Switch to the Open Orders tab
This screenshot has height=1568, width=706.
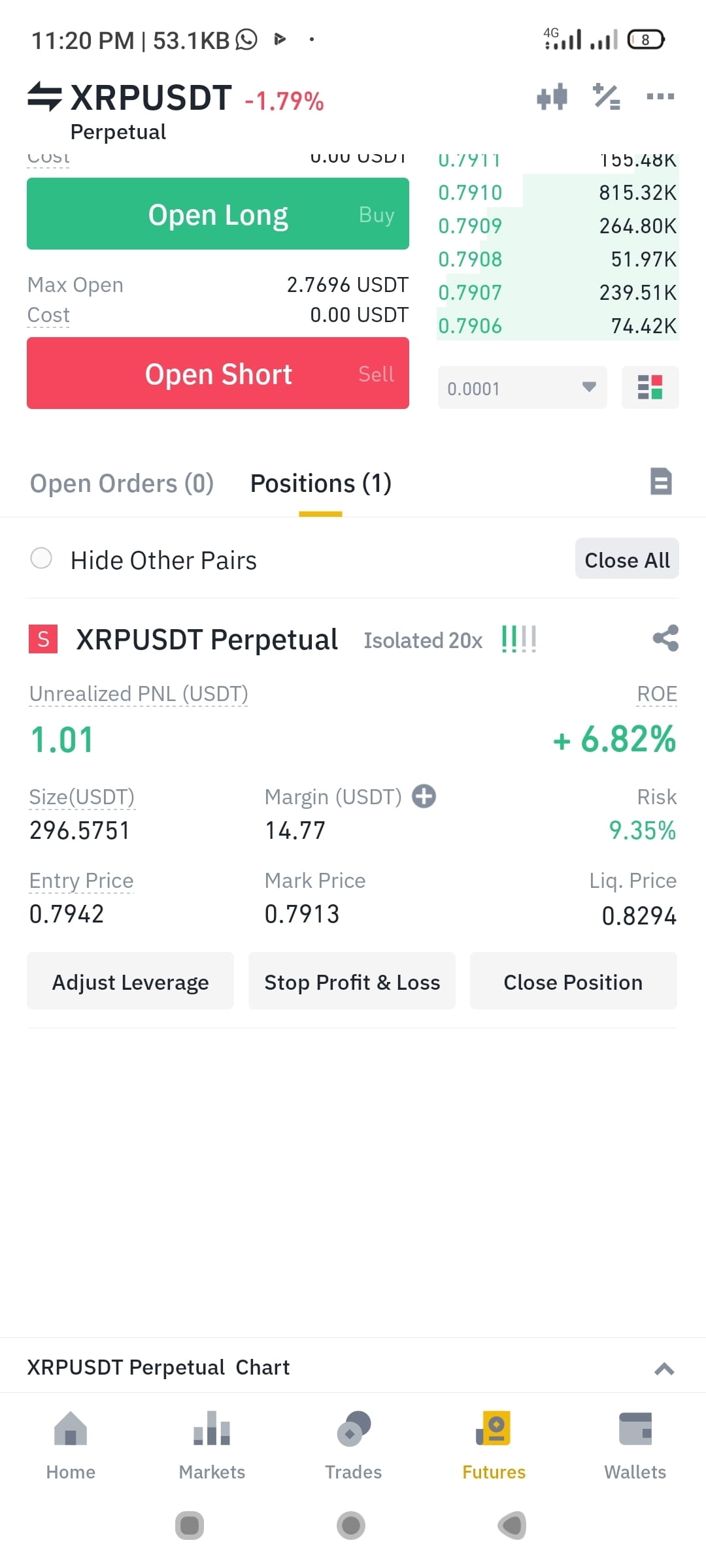coord(120,483)
